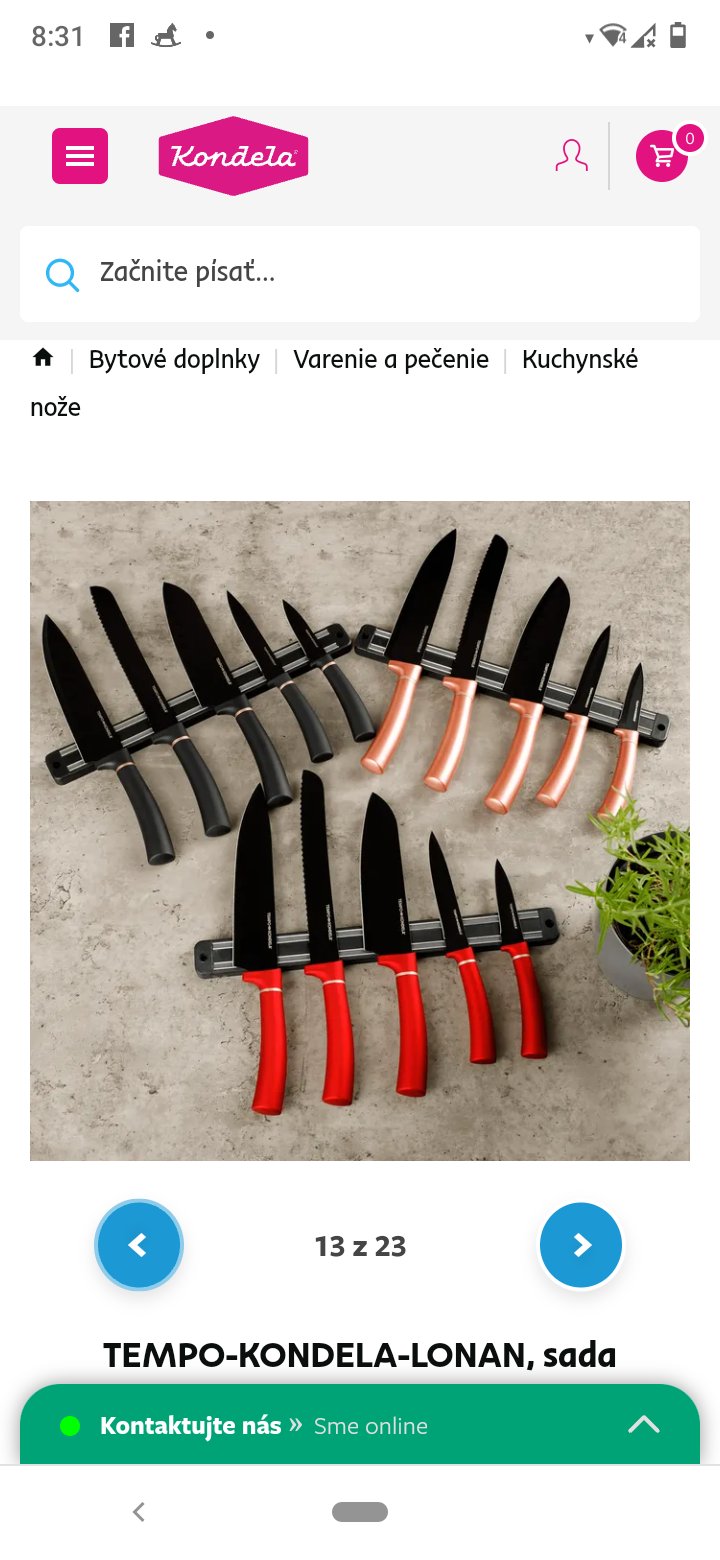Go to the home breadcrumb icon
The height and width of the screenshot is (1560, 720).
tap(43, 358)
